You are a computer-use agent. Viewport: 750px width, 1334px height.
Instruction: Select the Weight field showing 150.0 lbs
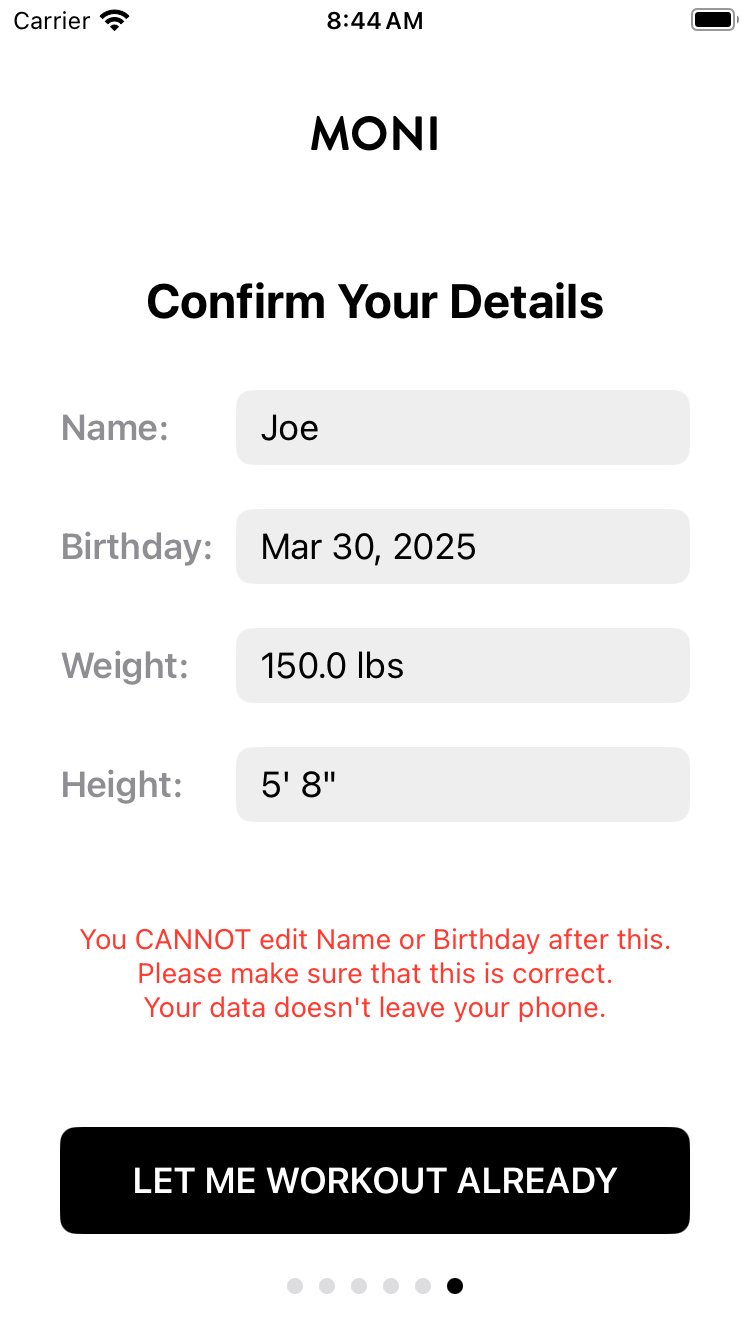pyautogui.click(x=462, y=665)
